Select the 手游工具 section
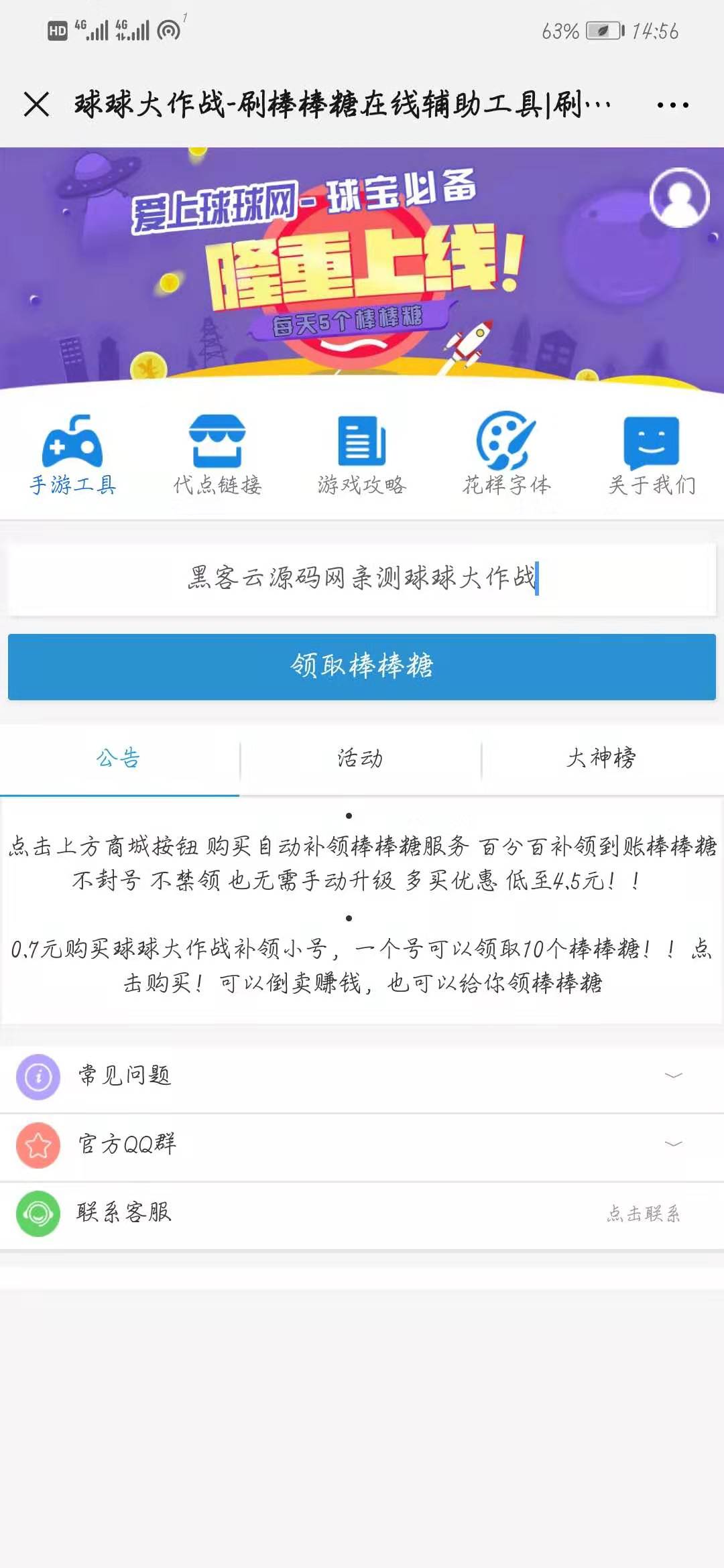 (72, 454)
